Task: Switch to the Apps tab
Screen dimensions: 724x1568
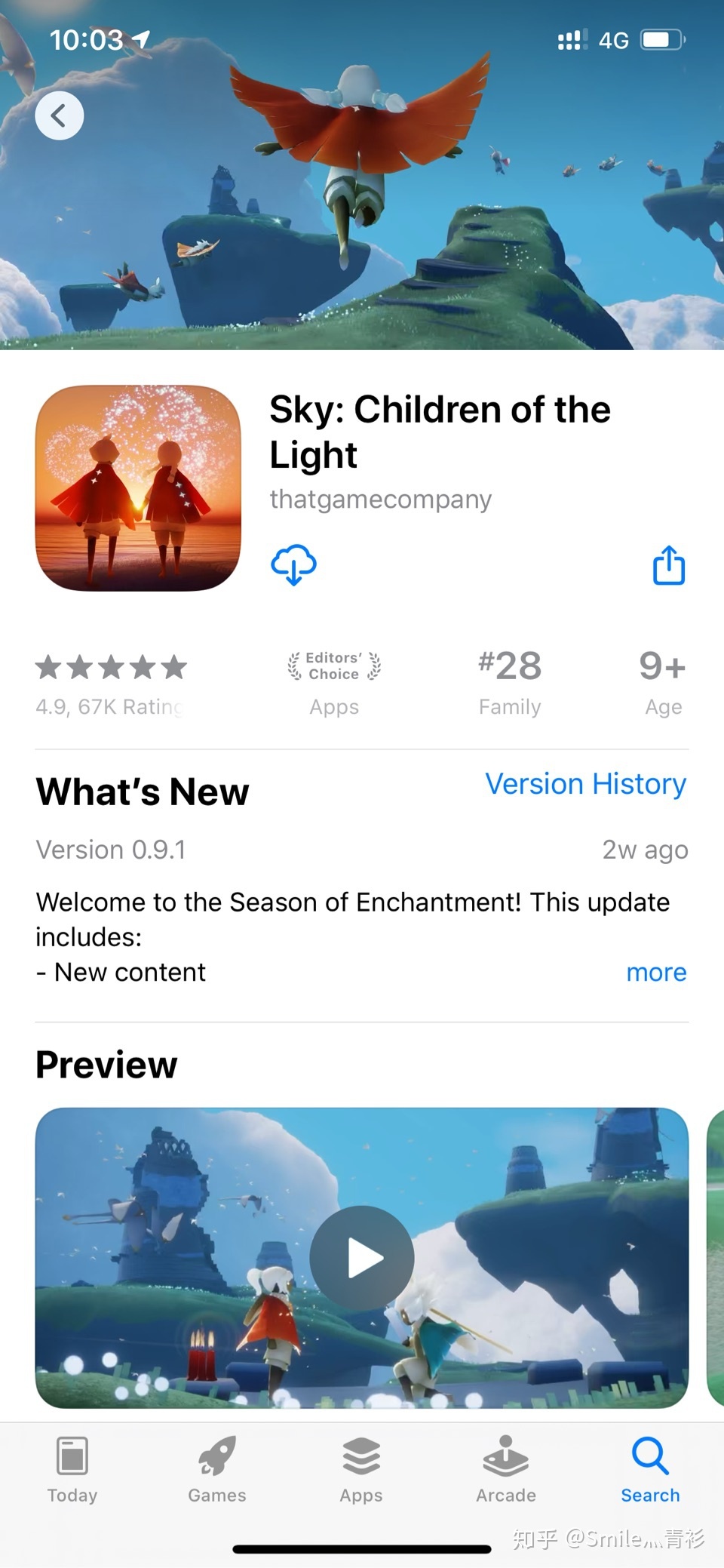Action: (x=361, y=1469)
